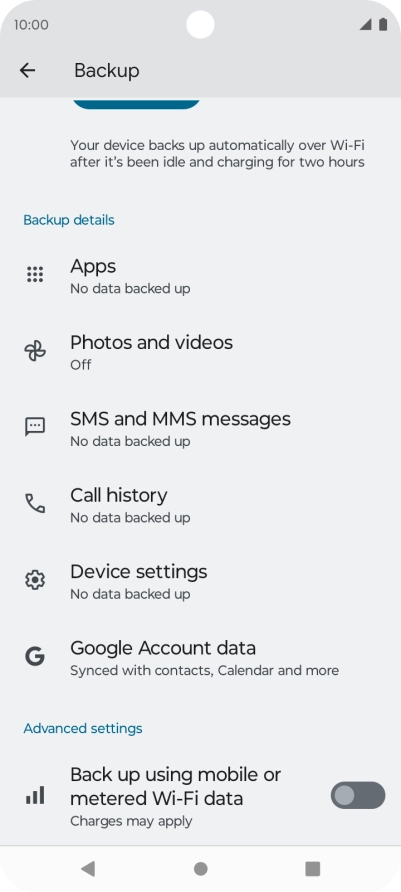
Task: Tap the blue button above the Wi-Fi backup note
Action: point(137,103)
